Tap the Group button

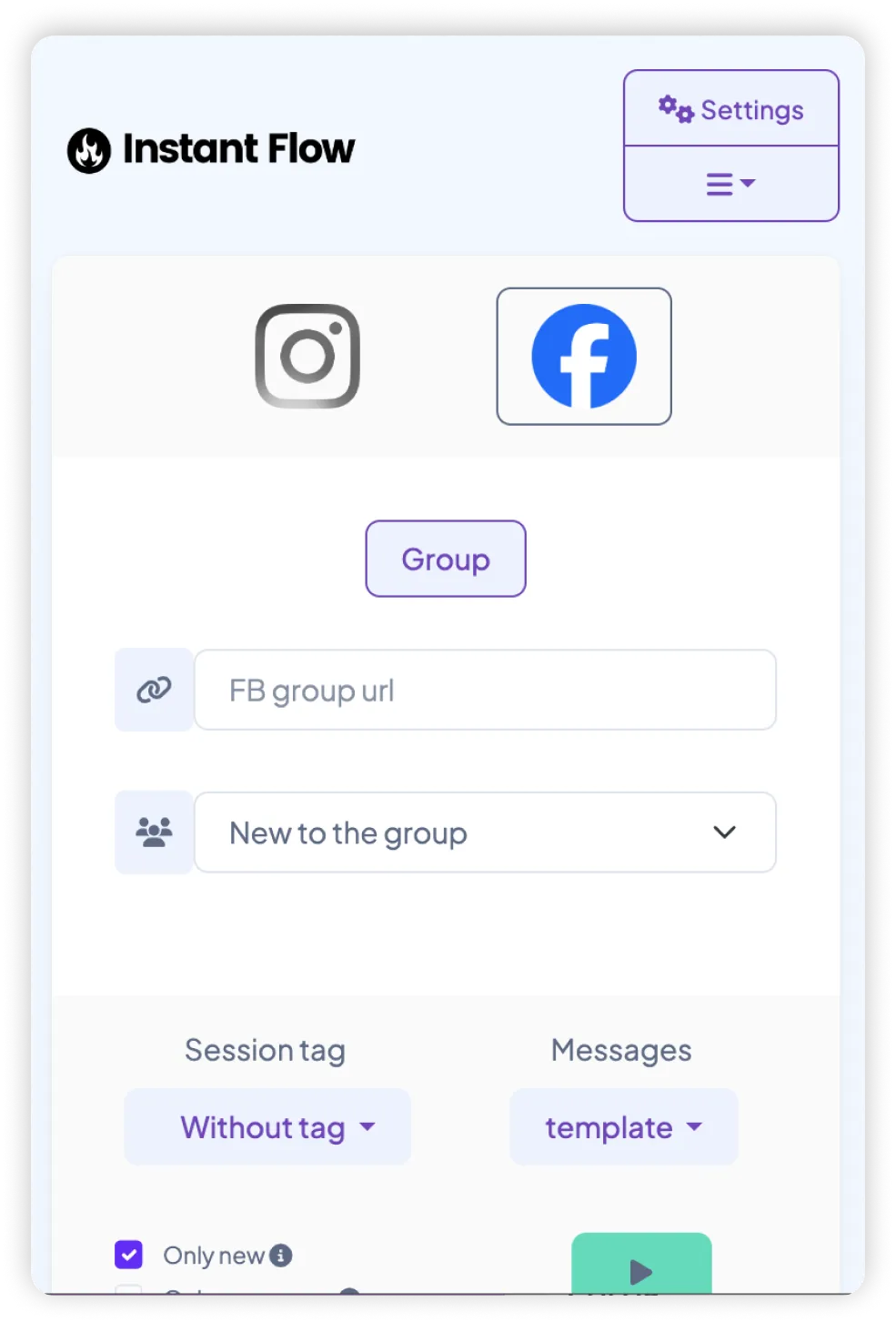446,559
